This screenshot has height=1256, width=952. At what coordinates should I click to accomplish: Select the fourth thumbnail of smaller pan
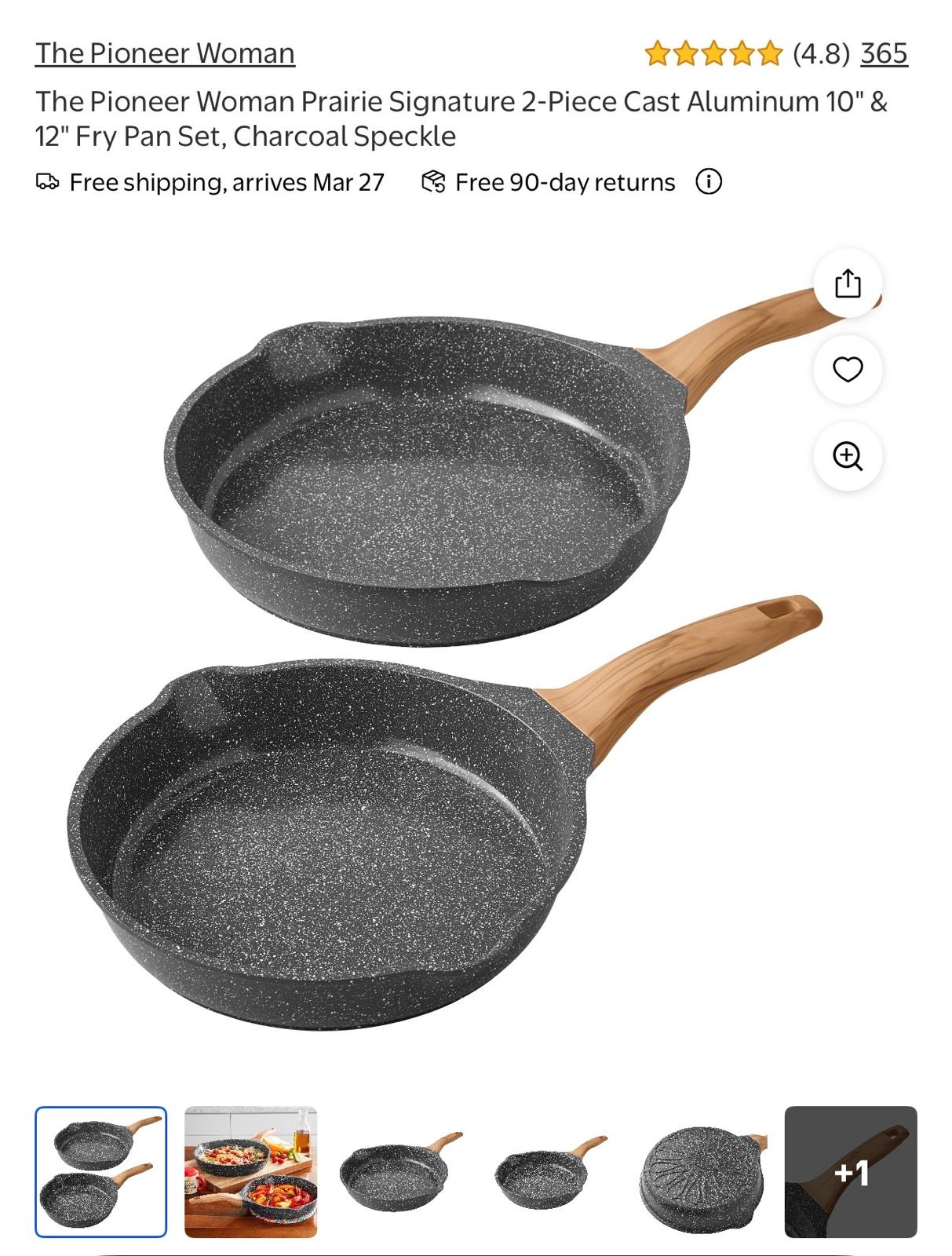[x=551, y=1172]
